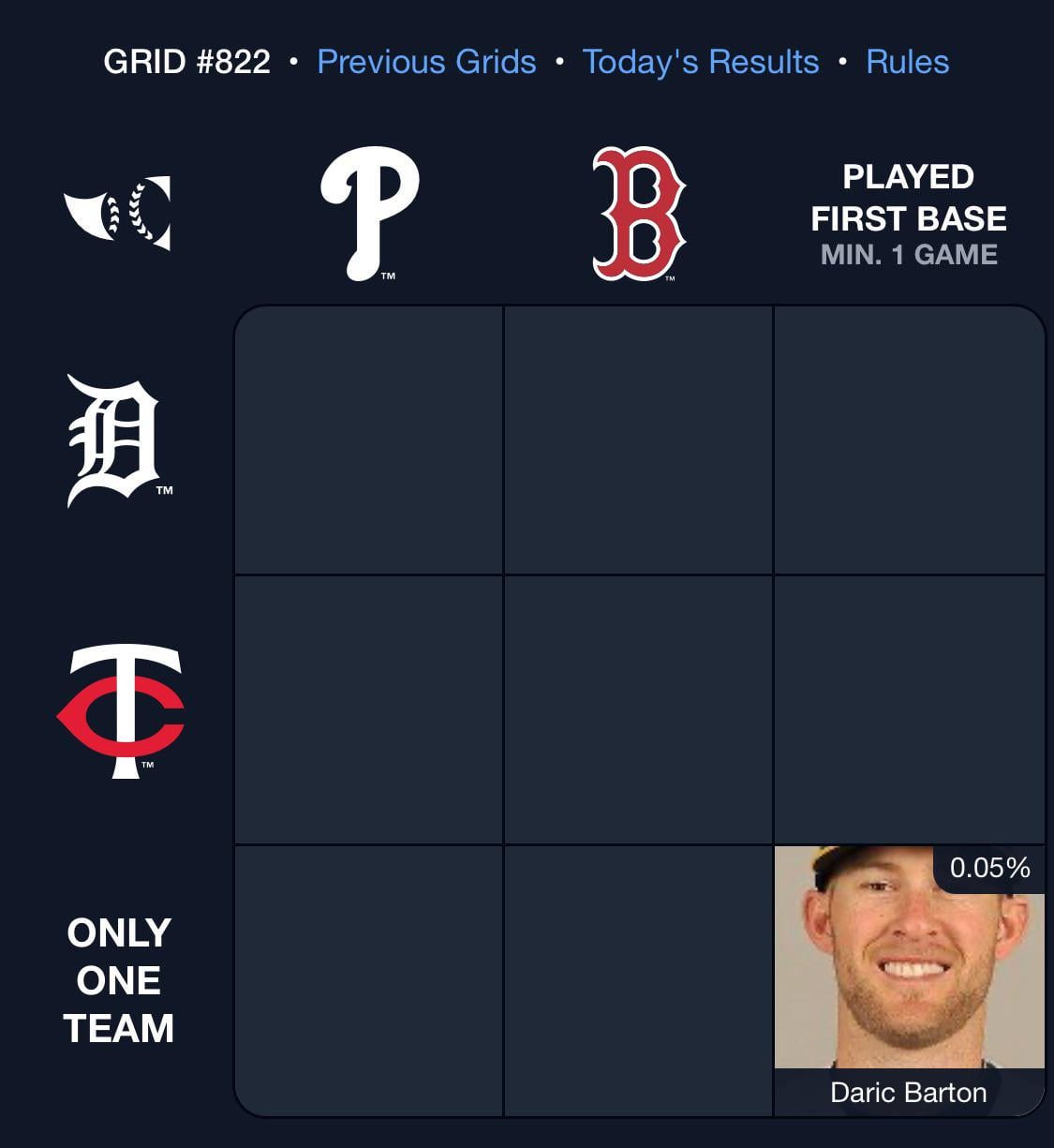Select the Twins and Phillies cell
Viewport: 1054px width, 1148px height.
coord(369,710)
